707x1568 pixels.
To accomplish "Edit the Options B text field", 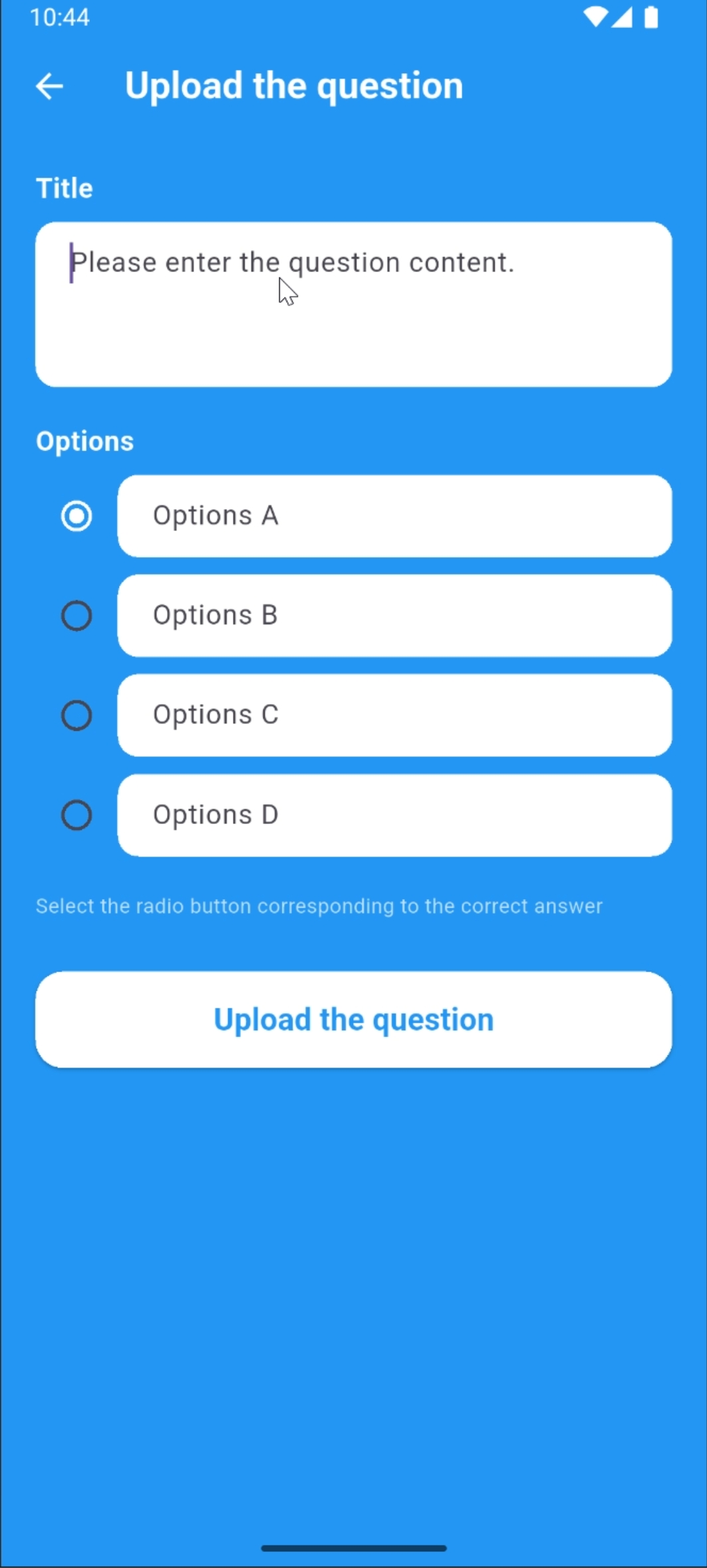I will pos(394,616).
